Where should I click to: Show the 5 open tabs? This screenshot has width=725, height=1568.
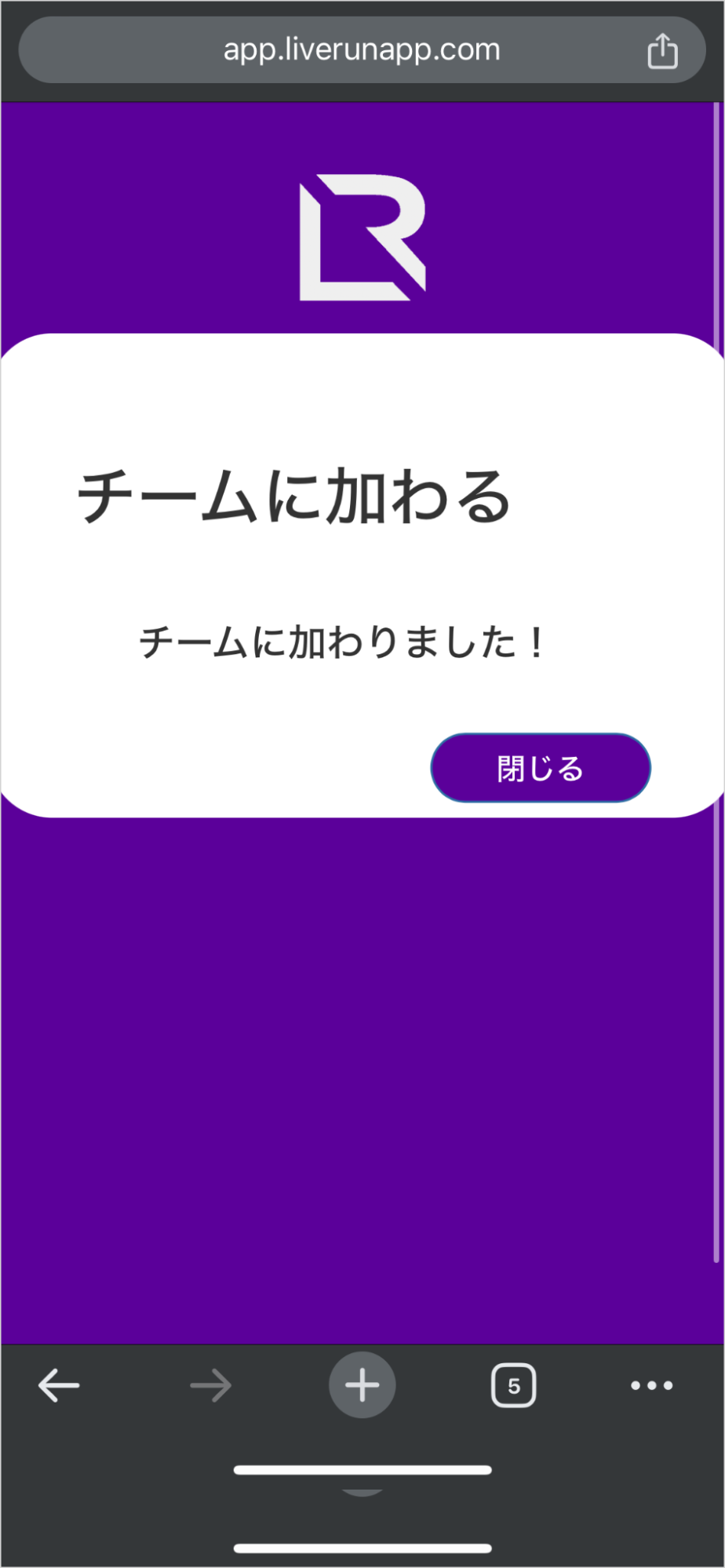tap(513, 1385)
